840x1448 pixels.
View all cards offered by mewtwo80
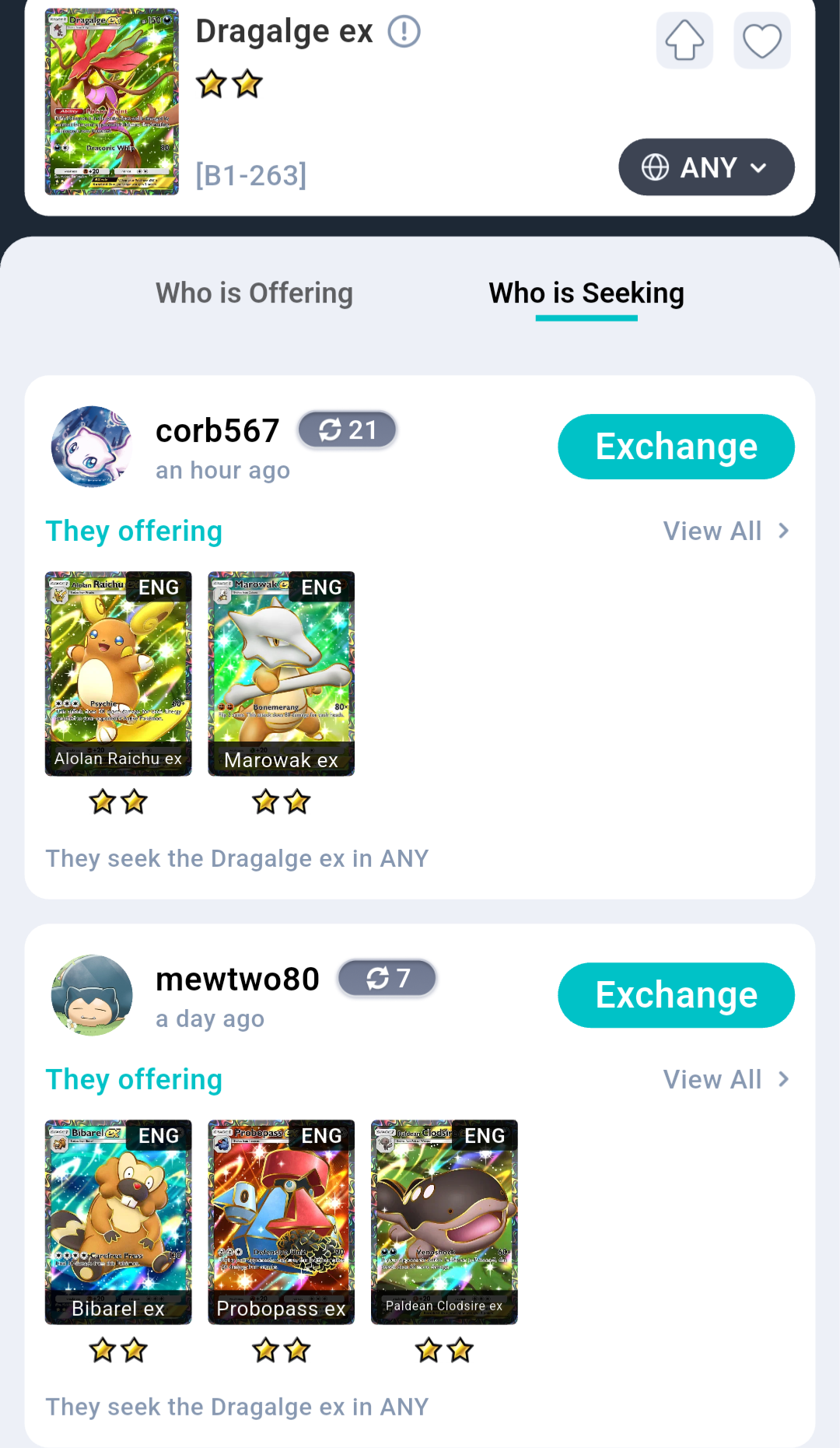[726, 1080]
